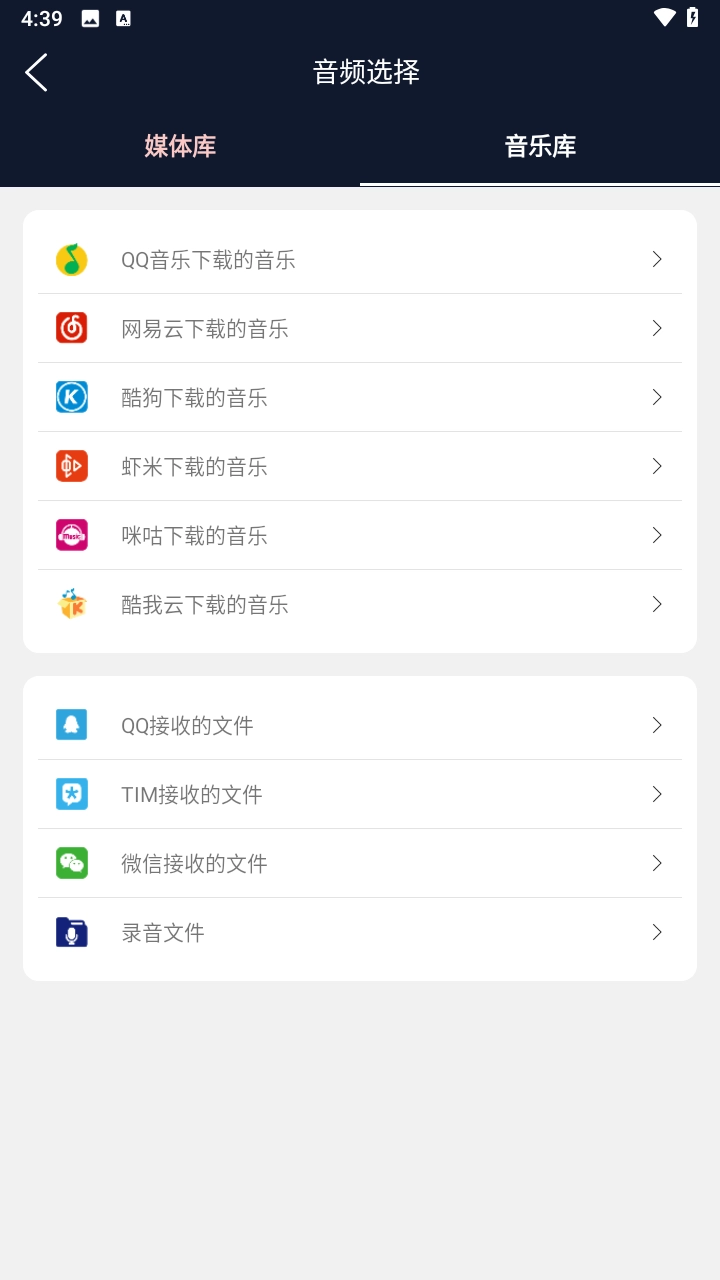Viewport: 720px width, 1280px height.
Task: Select the 媒体库 tab
Action: click(x=180, y=146)
